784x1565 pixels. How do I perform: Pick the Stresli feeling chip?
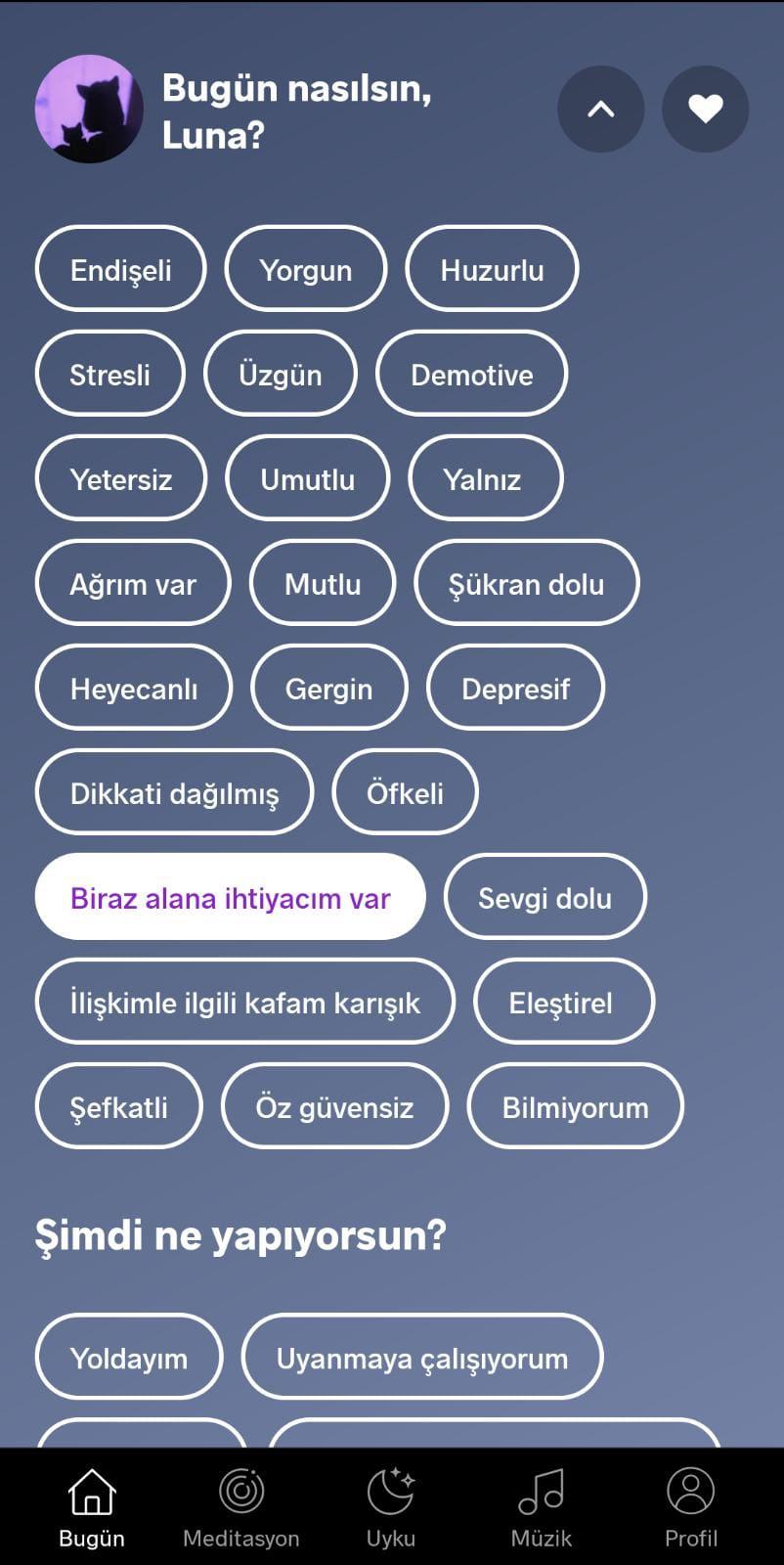click(109, 374)
